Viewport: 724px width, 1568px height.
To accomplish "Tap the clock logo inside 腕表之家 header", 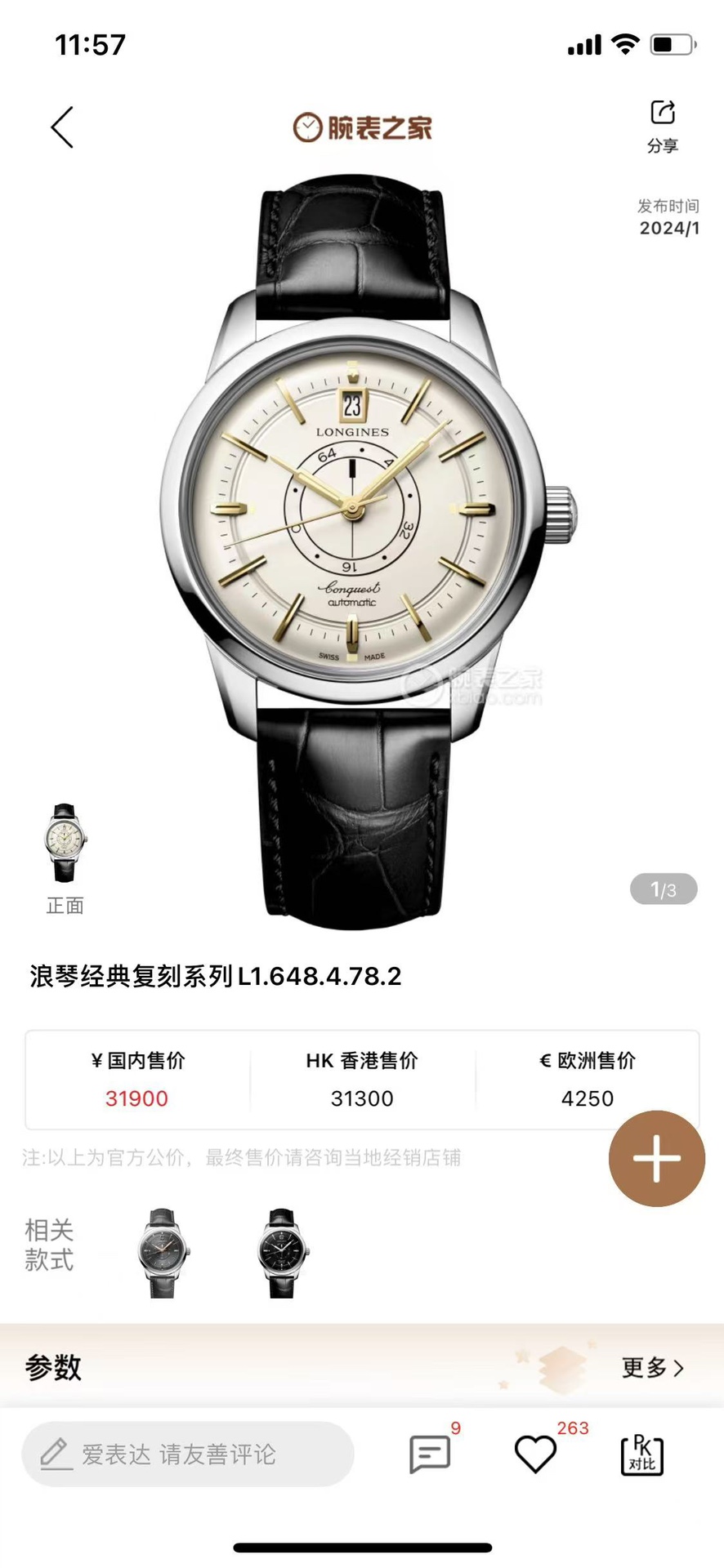I will coord(307,127).
